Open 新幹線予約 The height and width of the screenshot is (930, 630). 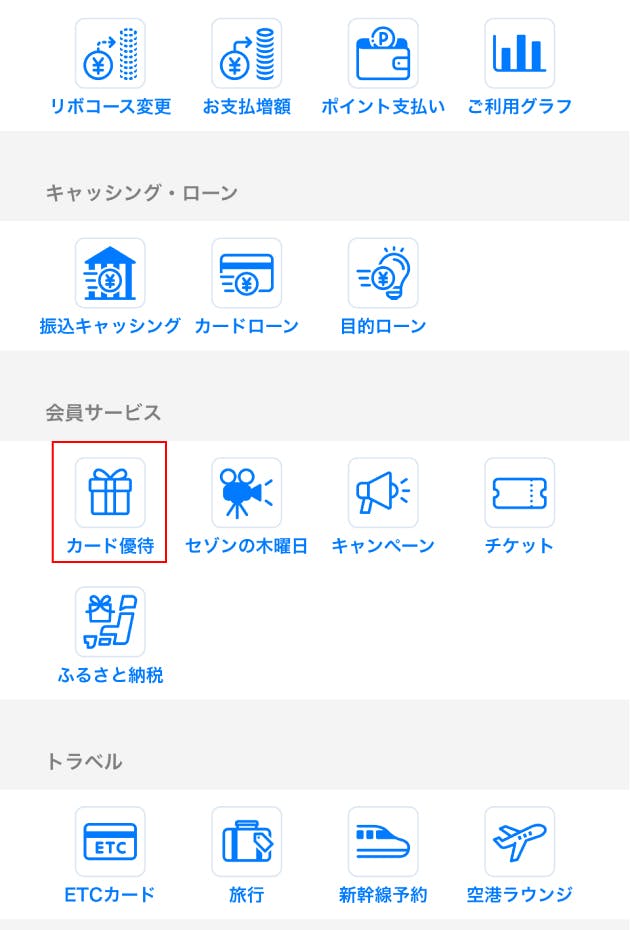coord(383,842)
